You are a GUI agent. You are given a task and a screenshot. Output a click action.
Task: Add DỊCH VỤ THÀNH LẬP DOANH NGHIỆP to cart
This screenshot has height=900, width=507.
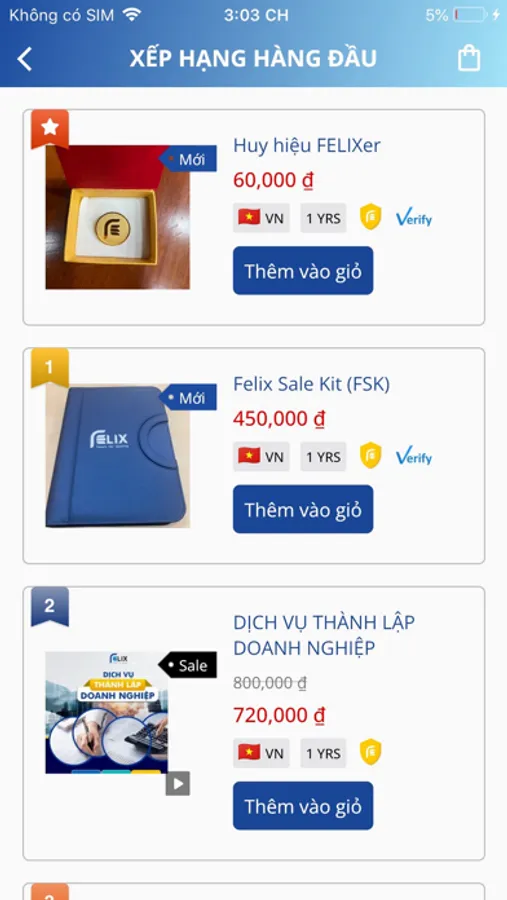[x=303, y=805]
